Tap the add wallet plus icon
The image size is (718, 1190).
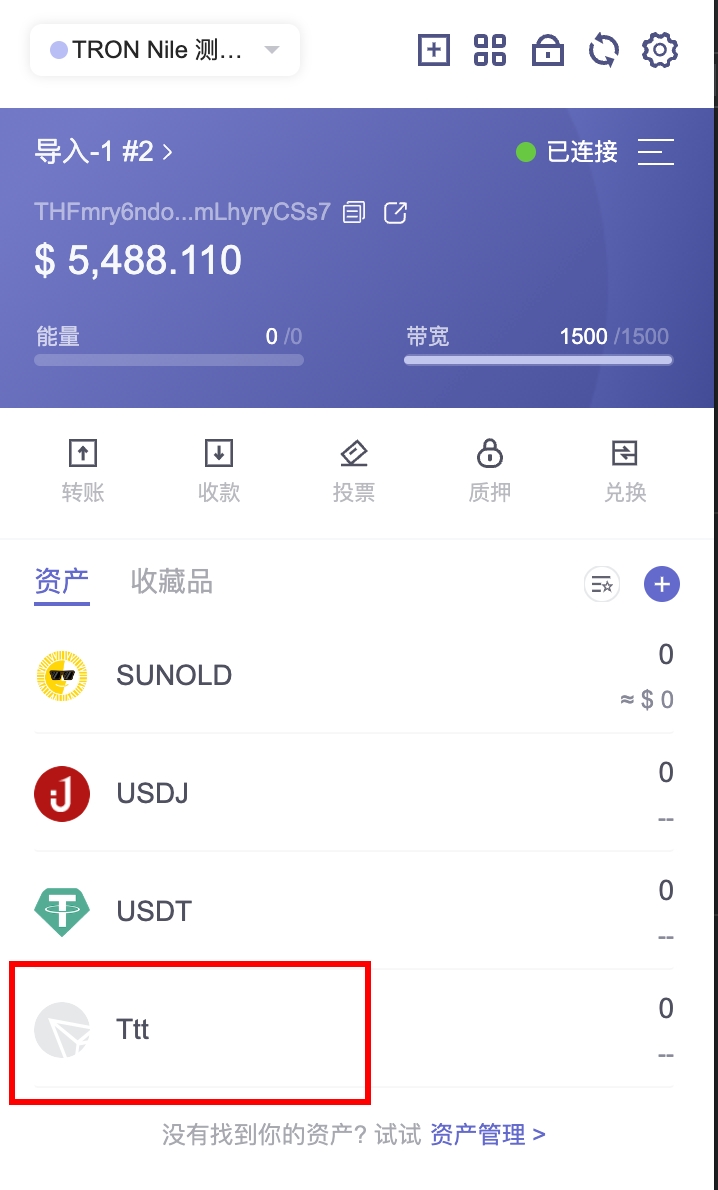434,50
